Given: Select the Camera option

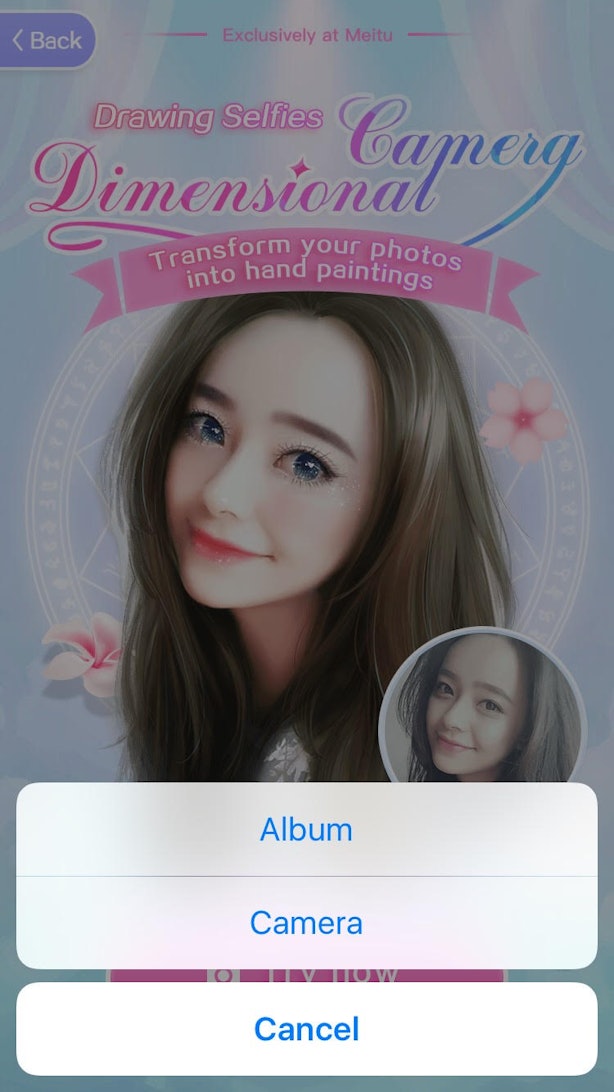Looking at the screenshot, I should pyautogui.click(x=306, y=923).
